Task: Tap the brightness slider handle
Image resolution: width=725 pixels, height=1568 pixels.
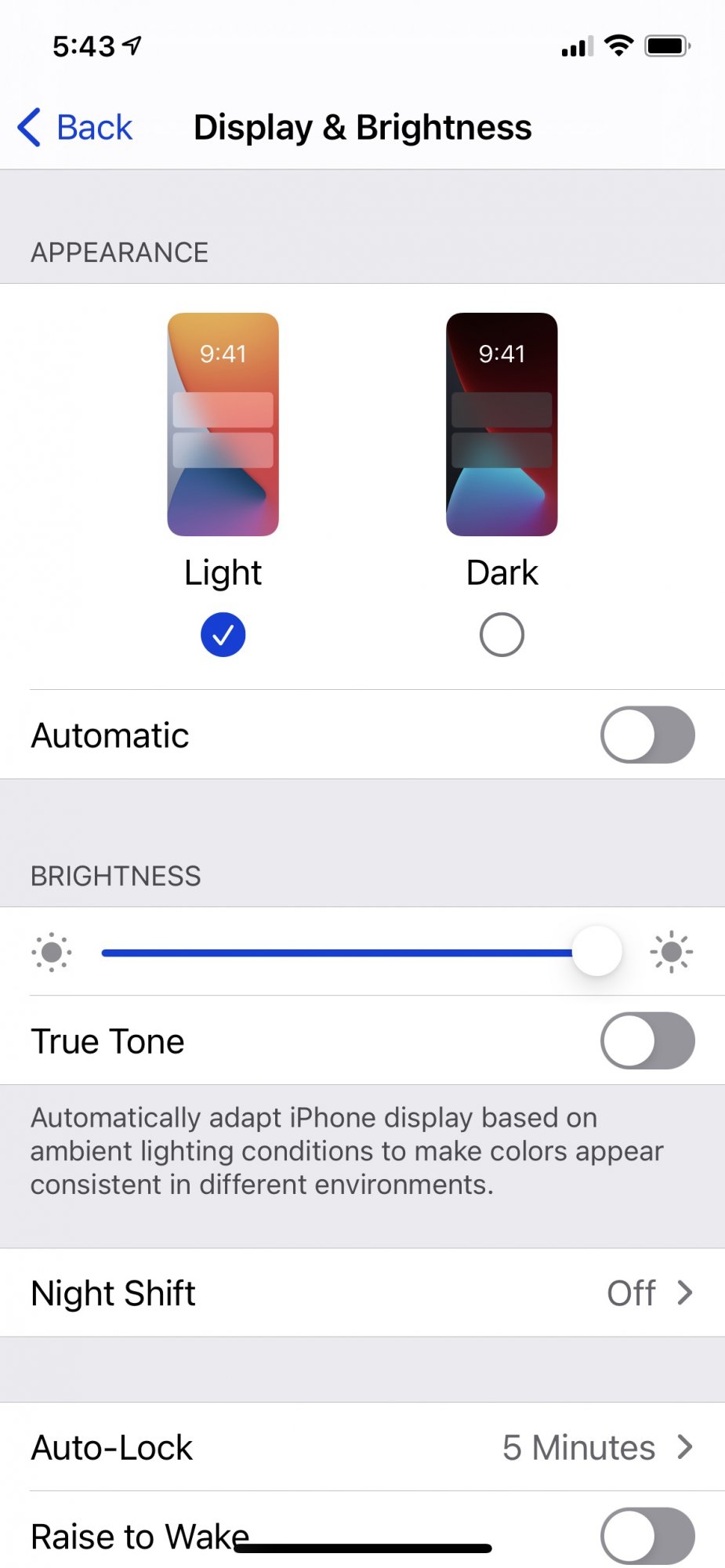Action: 597,952
